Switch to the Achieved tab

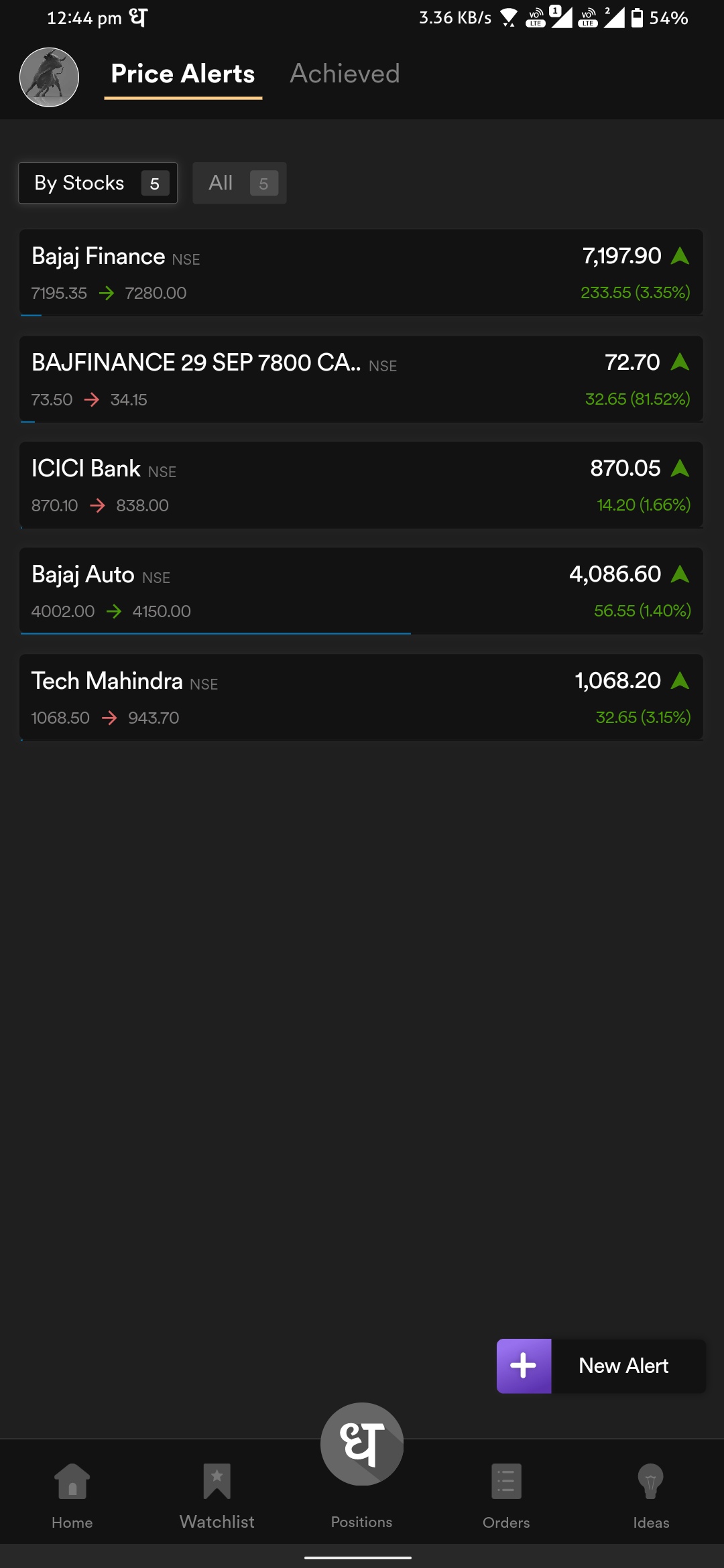point(345,74)
